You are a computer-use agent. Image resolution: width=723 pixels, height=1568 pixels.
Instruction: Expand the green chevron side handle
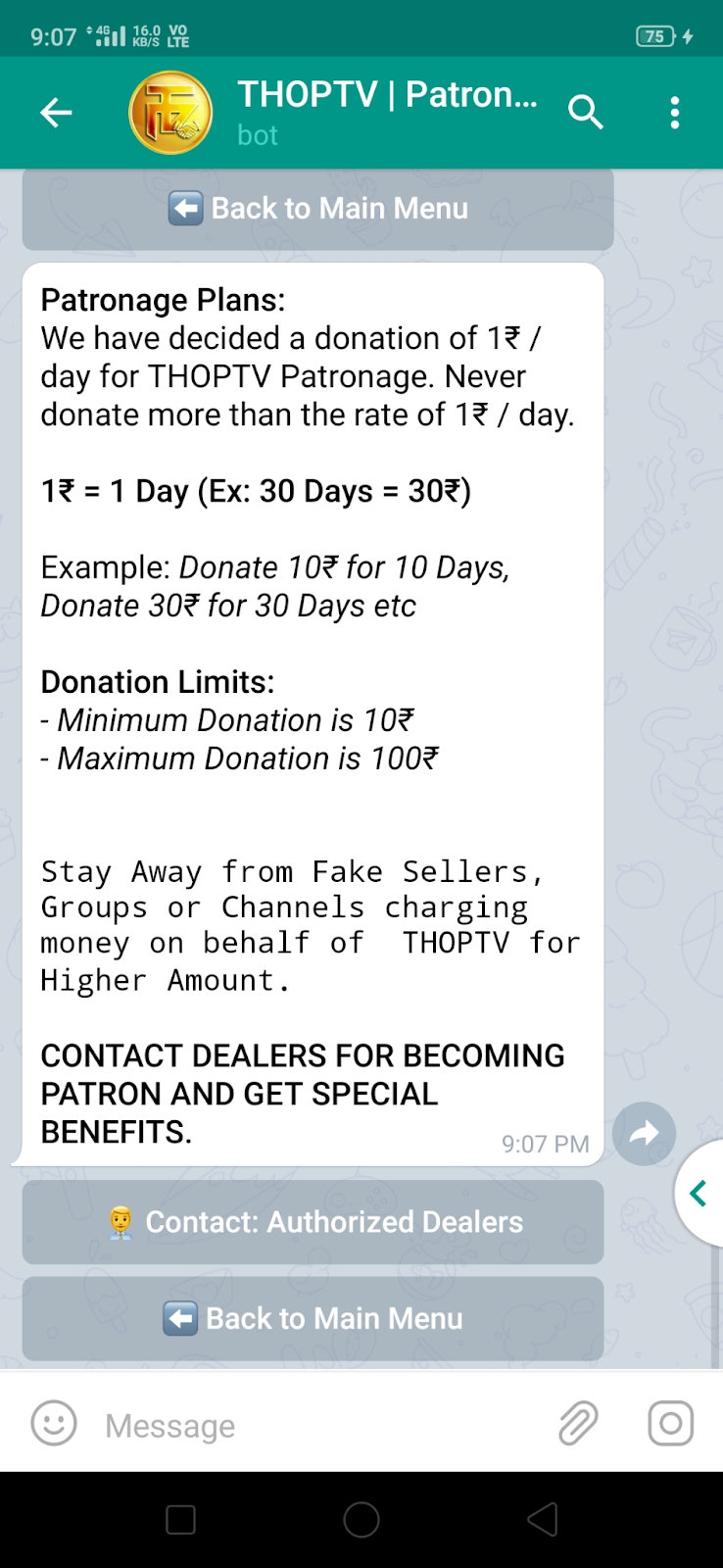click(x=699, y=1194)
